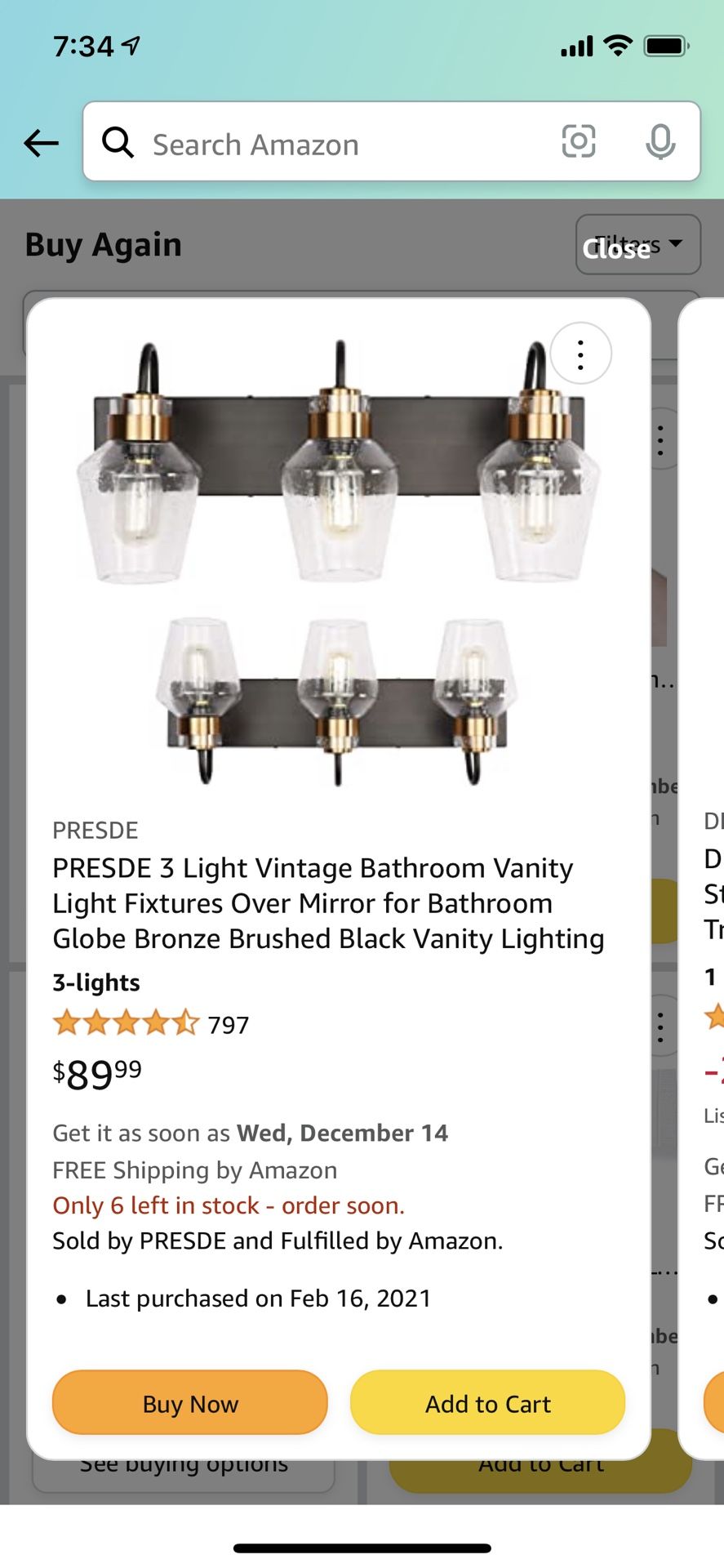Add the PRESDE vanity light to cart

488,1403
